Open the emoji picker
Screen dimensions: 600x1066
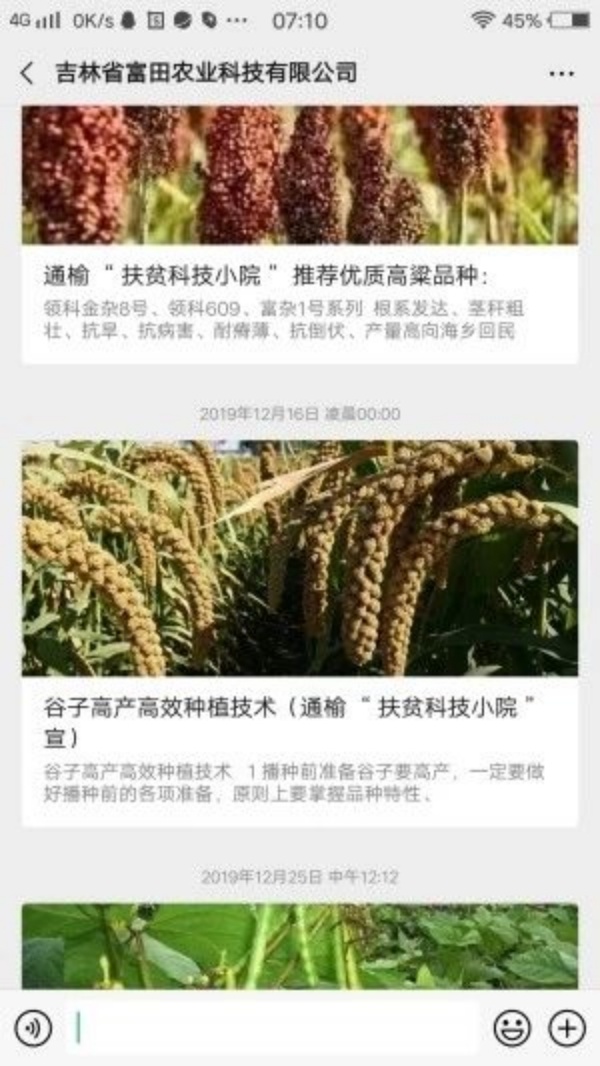pos(511,1027)
